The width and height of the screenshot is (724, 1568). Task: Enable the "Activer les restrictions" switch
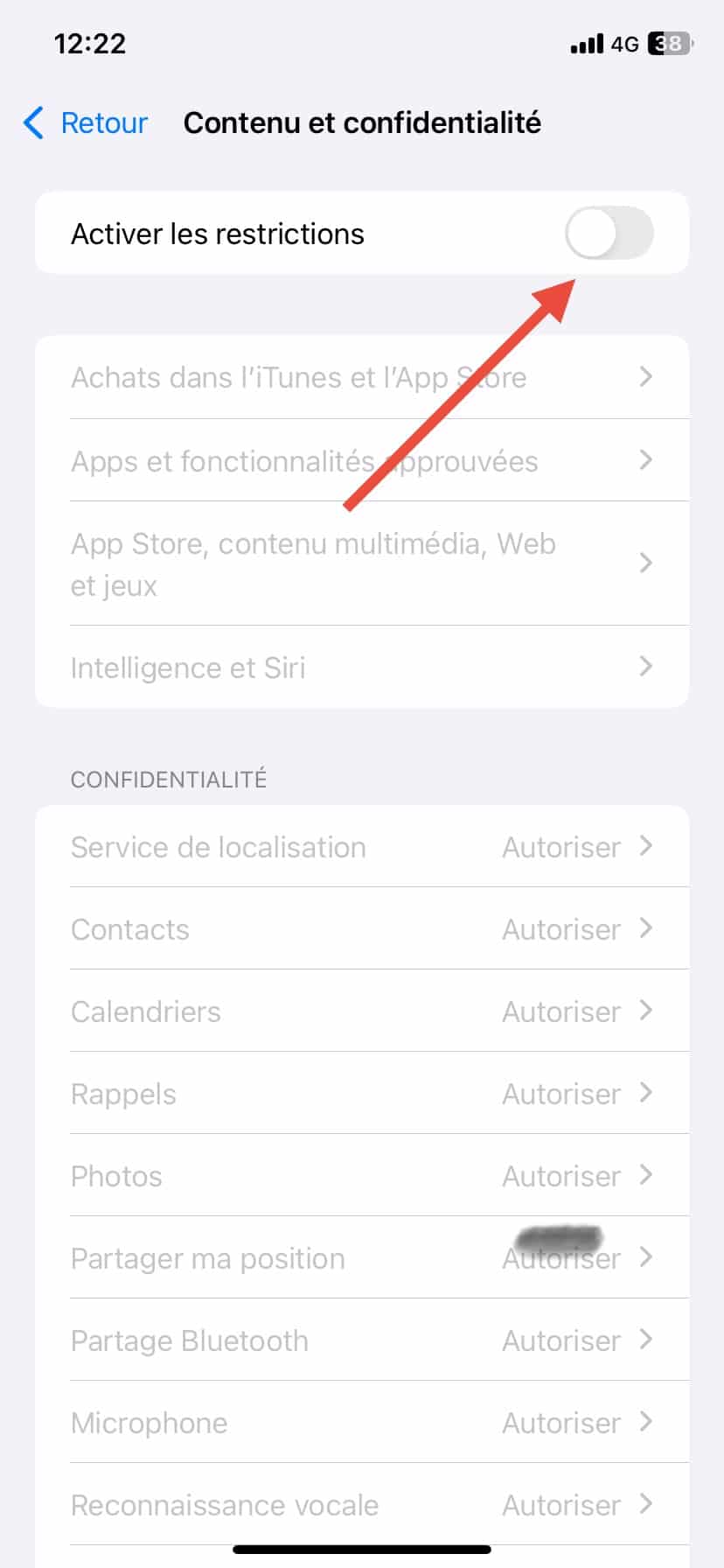tap(609, 233)
